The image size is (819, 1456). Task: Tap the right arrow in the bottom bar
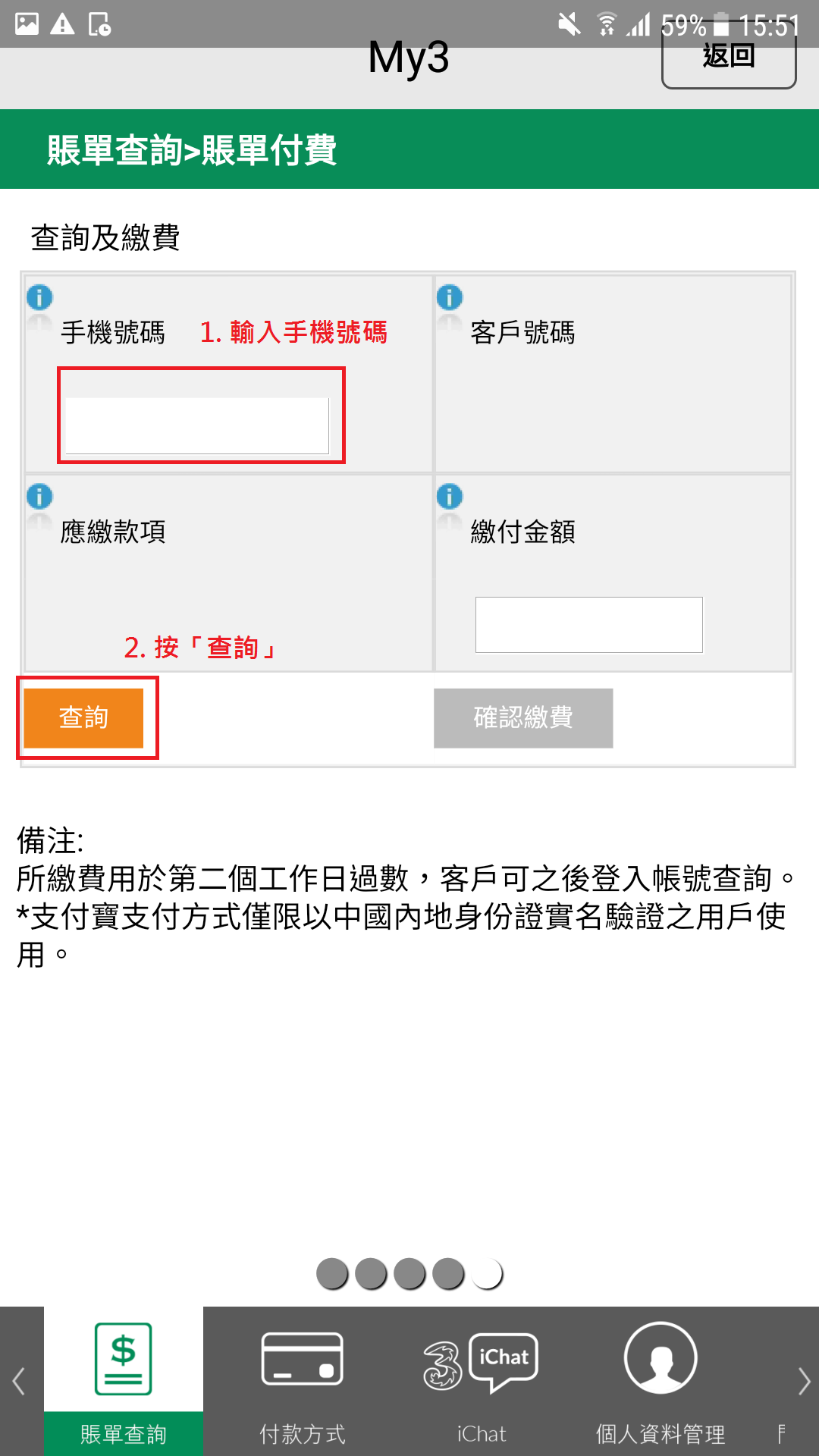coord(804,1381)
